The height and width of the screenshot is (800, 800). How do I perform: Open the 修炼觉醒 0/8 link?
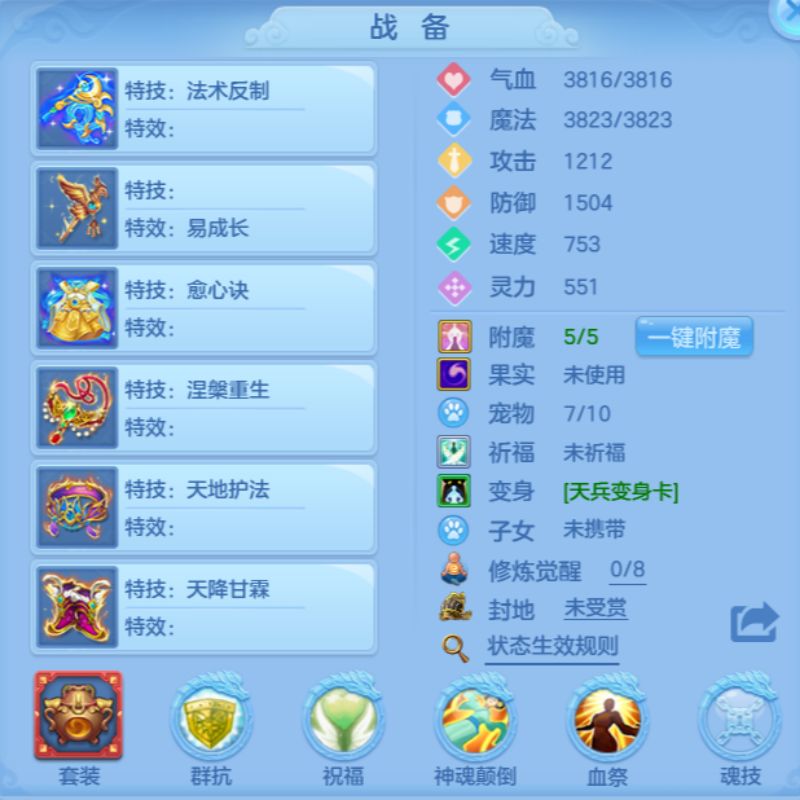click(x=627, y=570)
